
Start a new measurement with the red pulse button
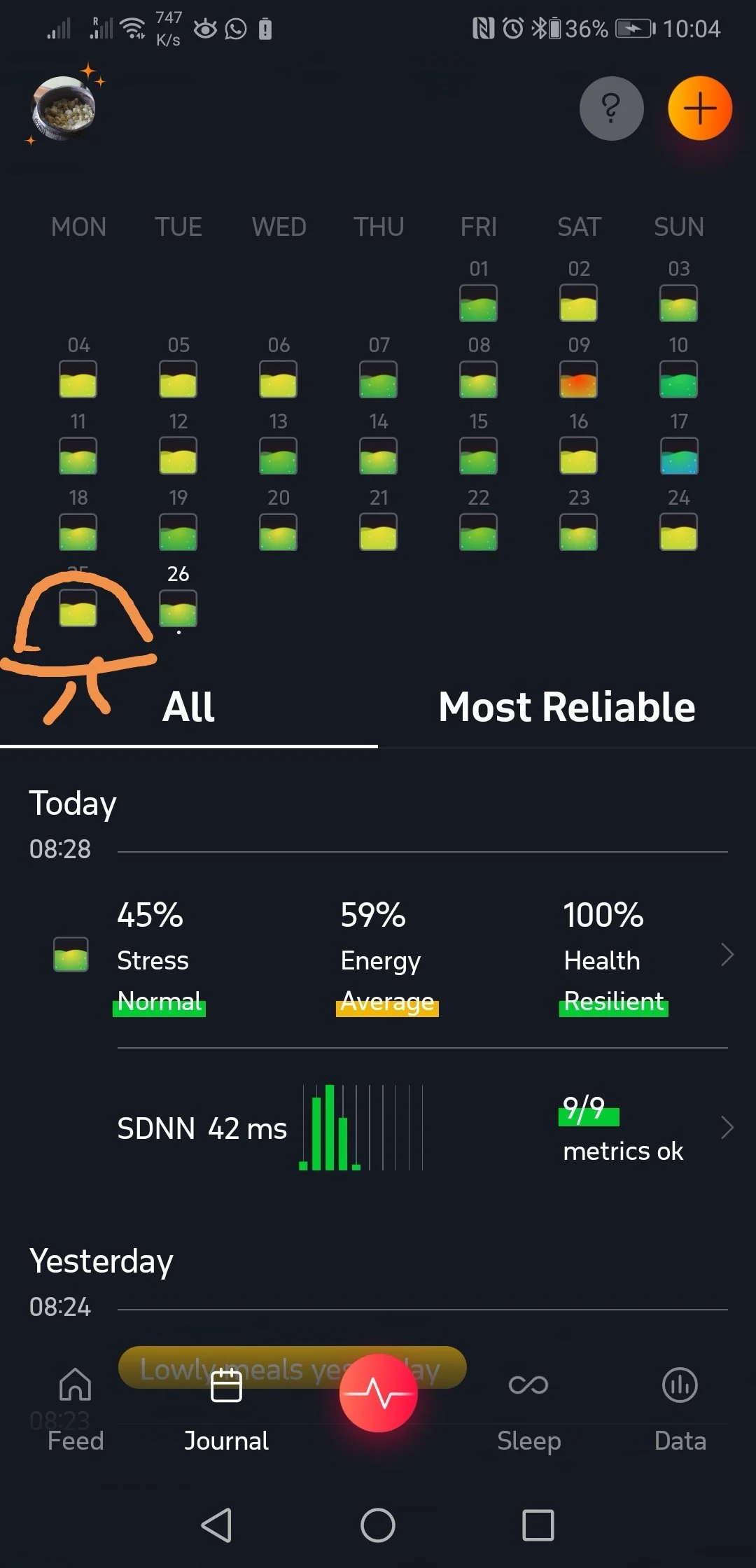pos(378,1393)
